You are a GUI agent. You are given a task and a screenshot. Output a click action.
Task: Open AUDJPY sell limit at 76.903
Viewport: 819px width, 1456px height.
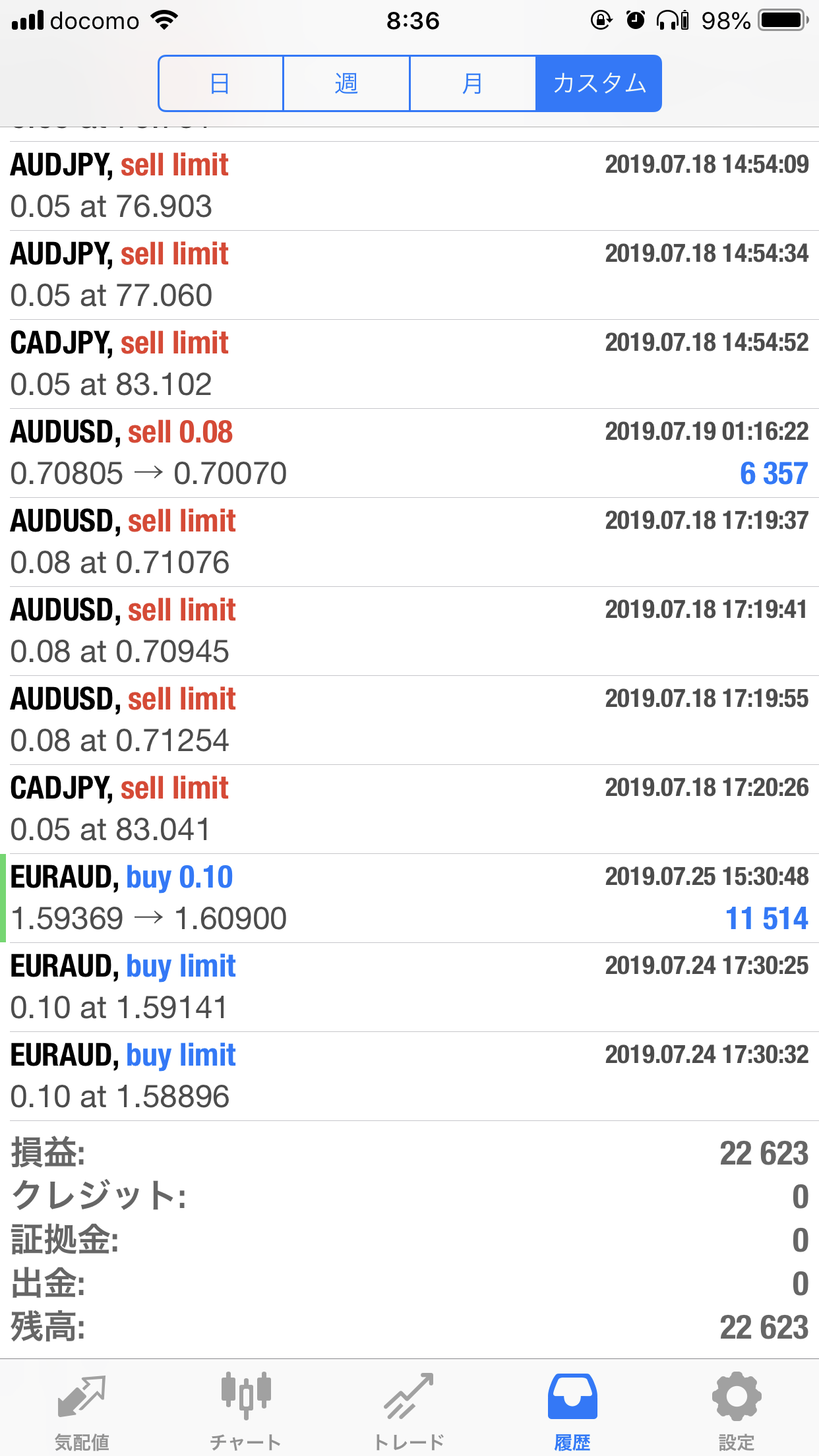(x=409, y=186)
